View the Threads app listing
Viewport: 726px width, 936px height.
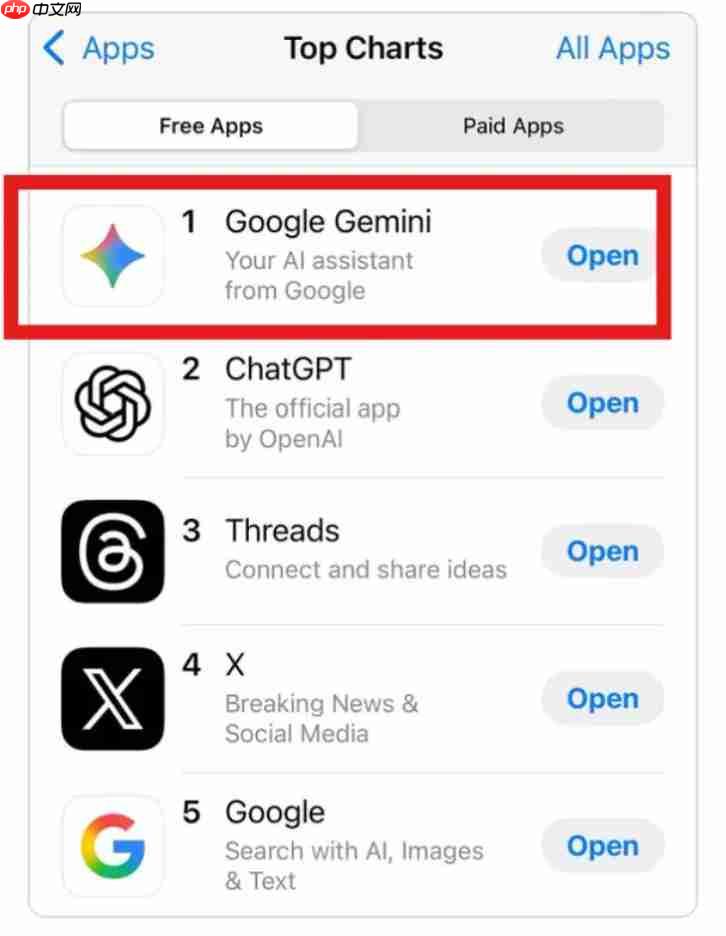coord(282,531)
